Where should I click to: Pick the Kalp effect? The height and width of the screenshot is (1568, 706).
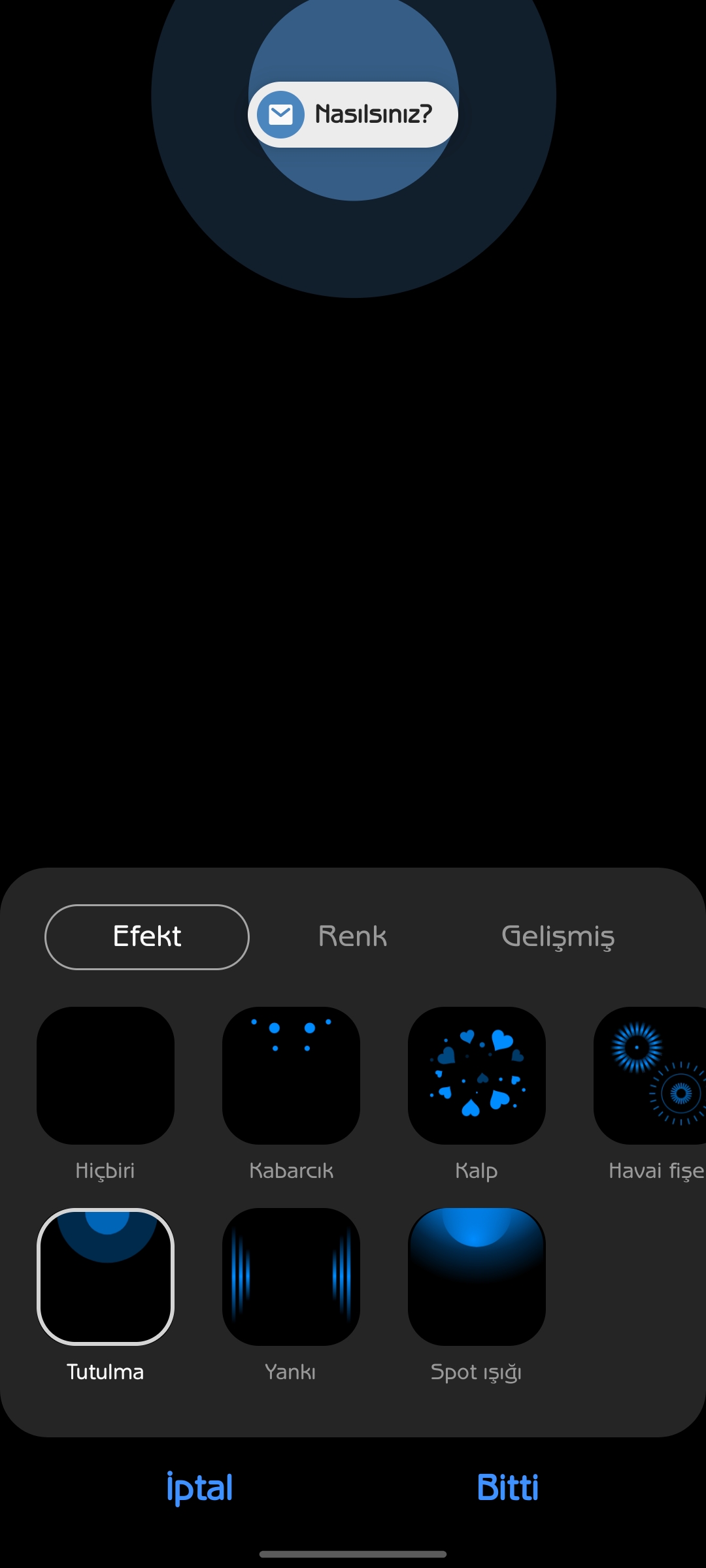coord(477,1075)
